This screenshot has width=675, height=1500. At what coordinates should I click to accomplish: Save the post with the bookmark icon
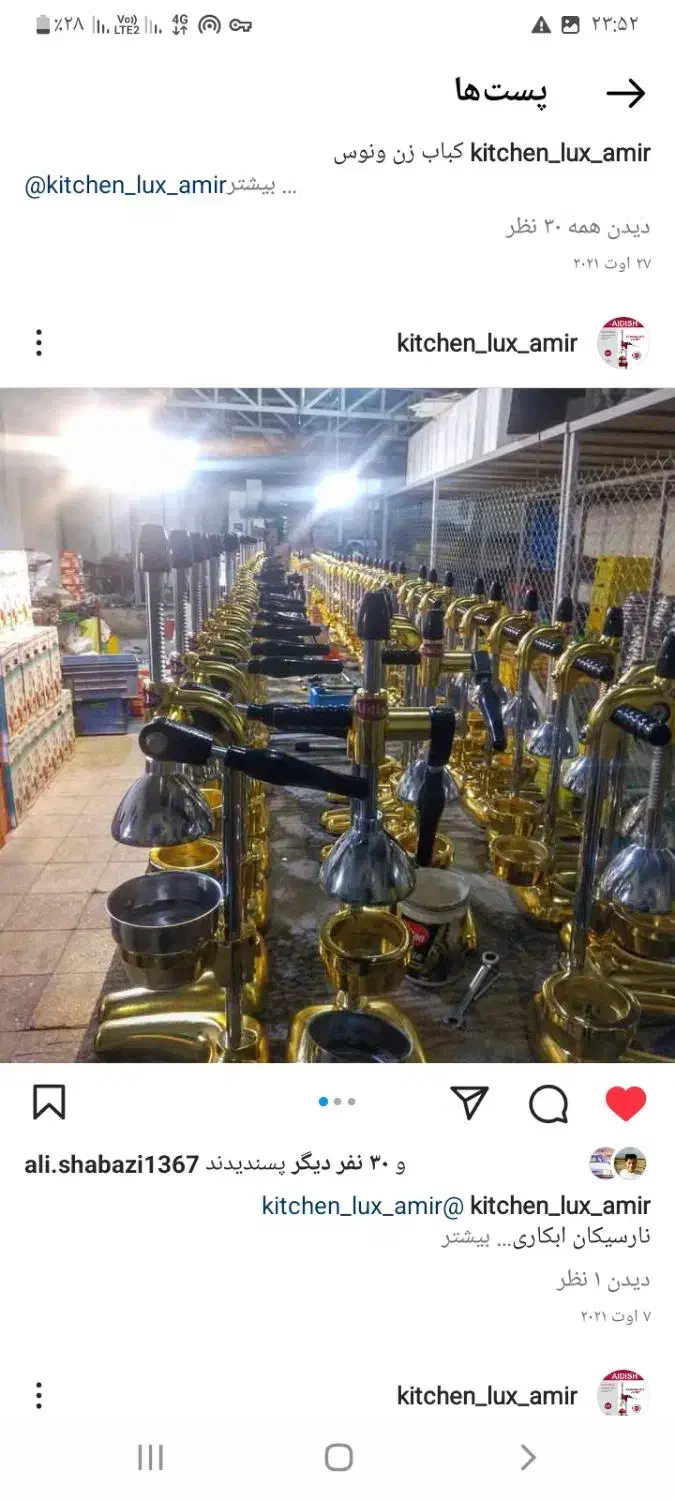49,1102
